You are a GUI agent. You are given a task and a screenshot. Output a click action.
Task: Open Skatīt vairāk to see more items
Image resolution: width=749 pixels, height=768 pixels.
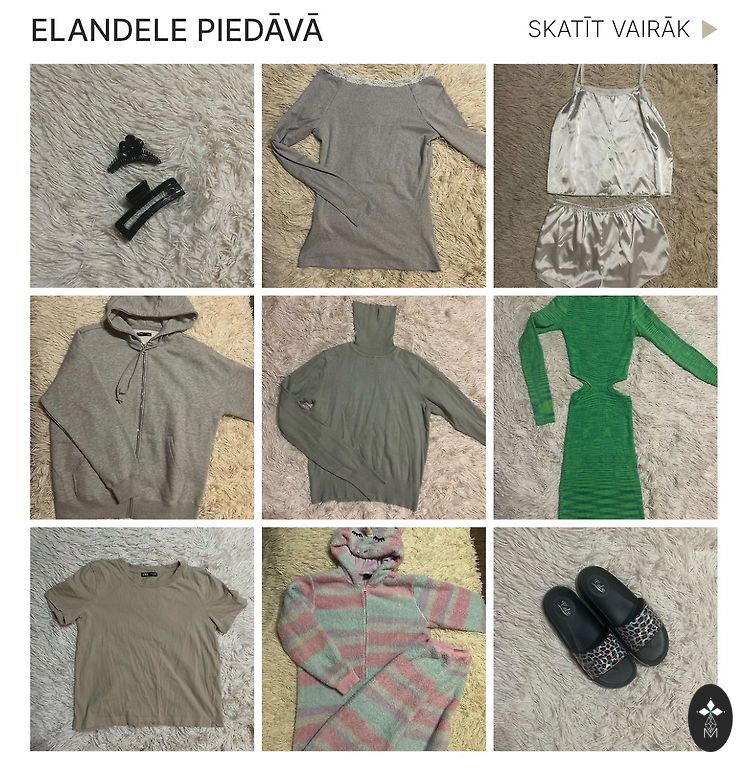click(x=621, y=30)
